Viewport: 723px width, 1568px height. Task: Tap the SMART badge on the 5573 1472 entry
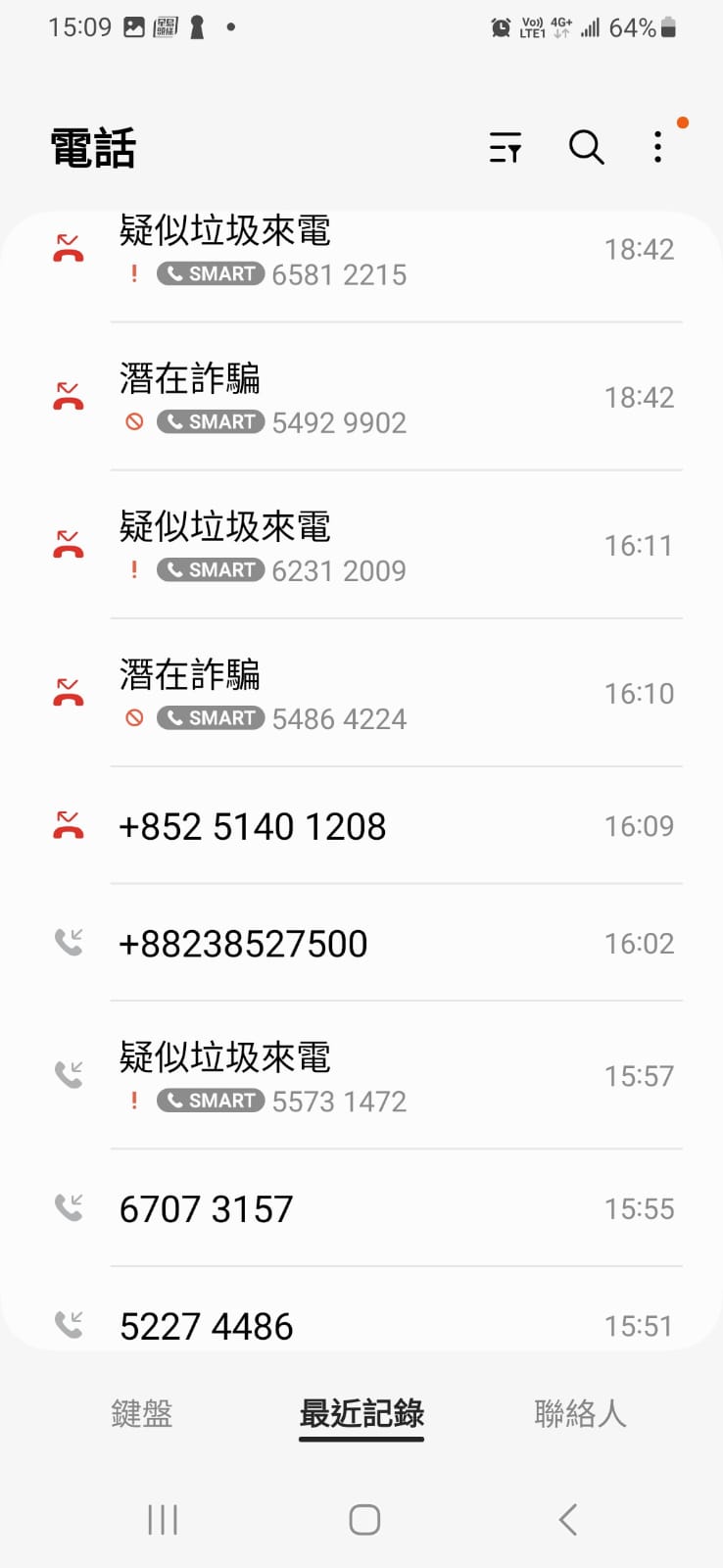point(209,1100)
